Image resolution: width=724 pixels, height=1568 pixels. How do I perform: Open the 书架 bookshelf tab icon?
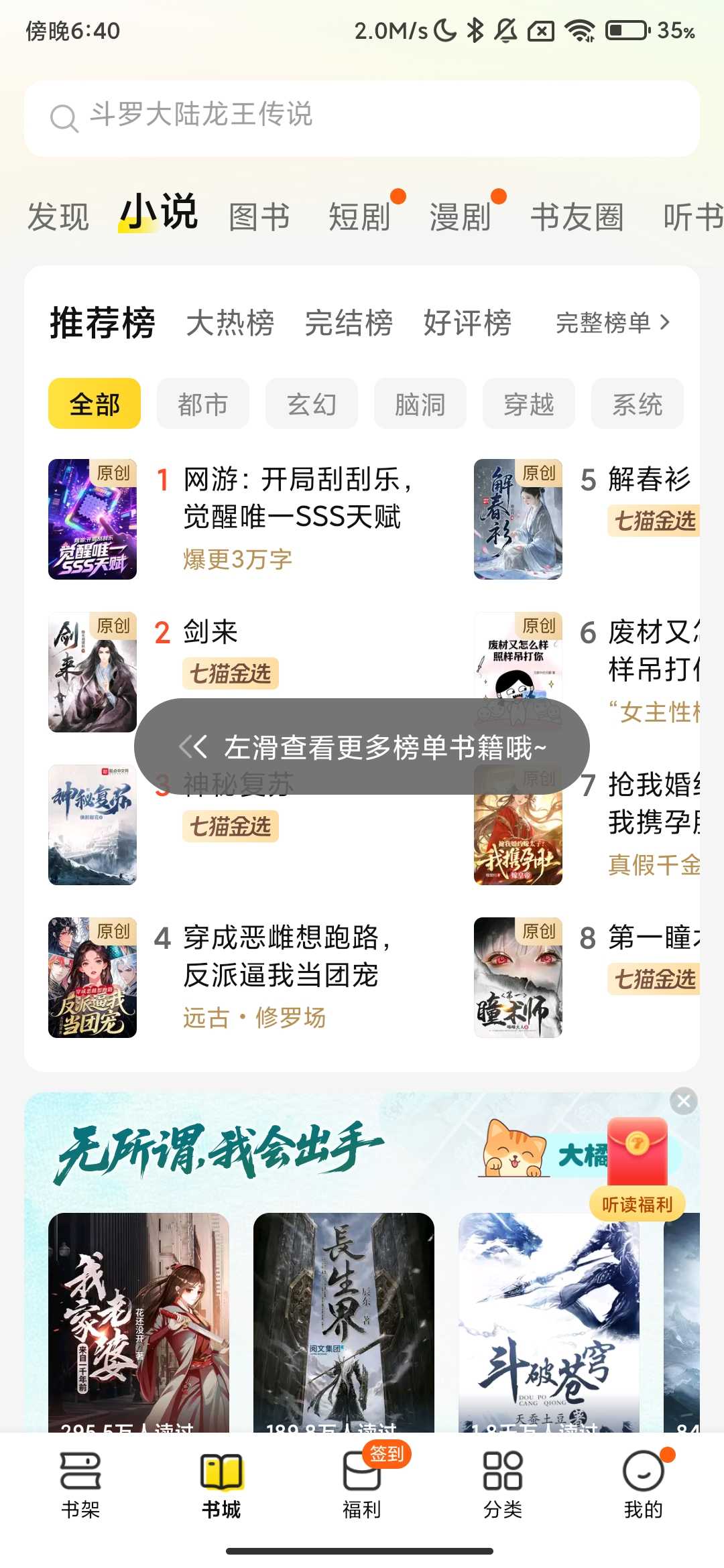pos(80,1485)
